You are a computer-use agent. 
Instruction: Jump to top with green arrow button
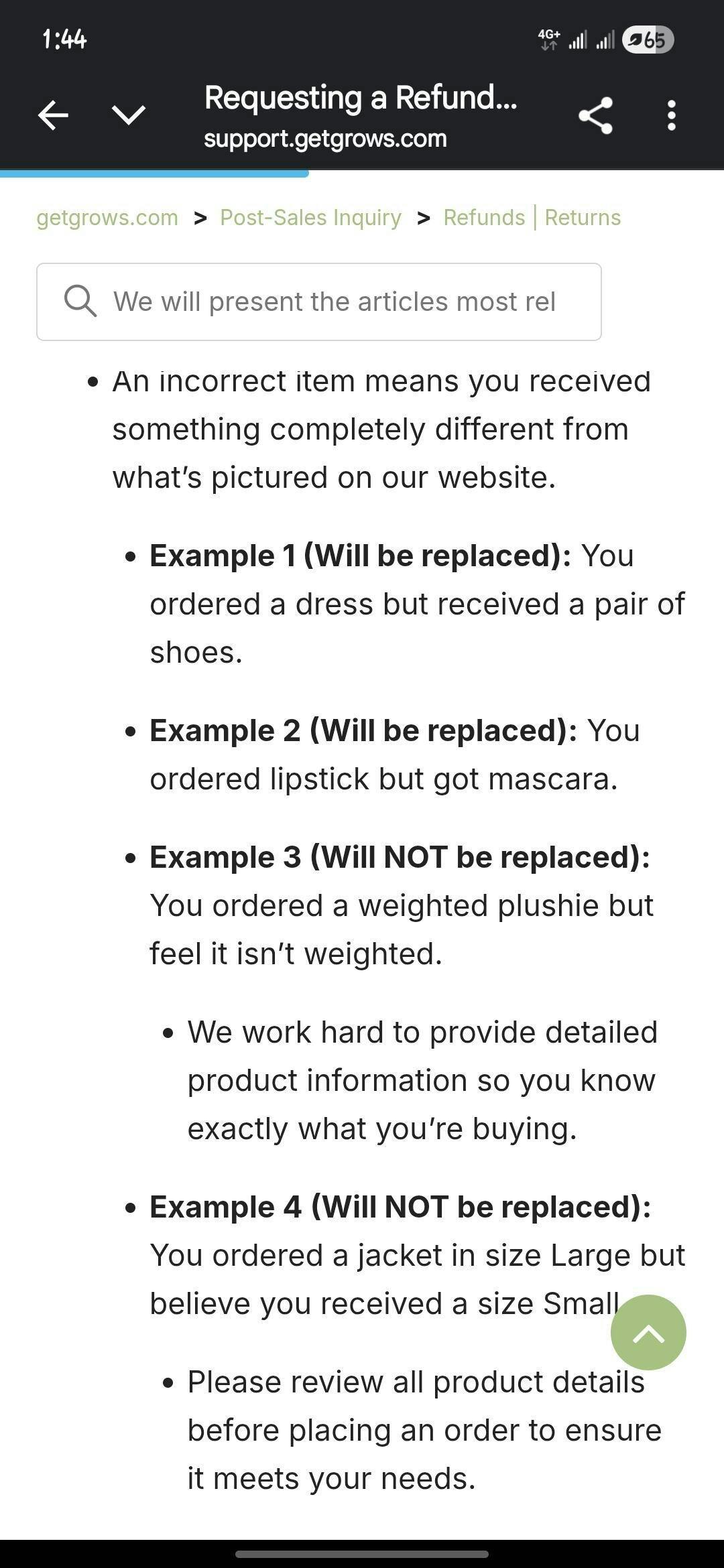[648, 1332]
